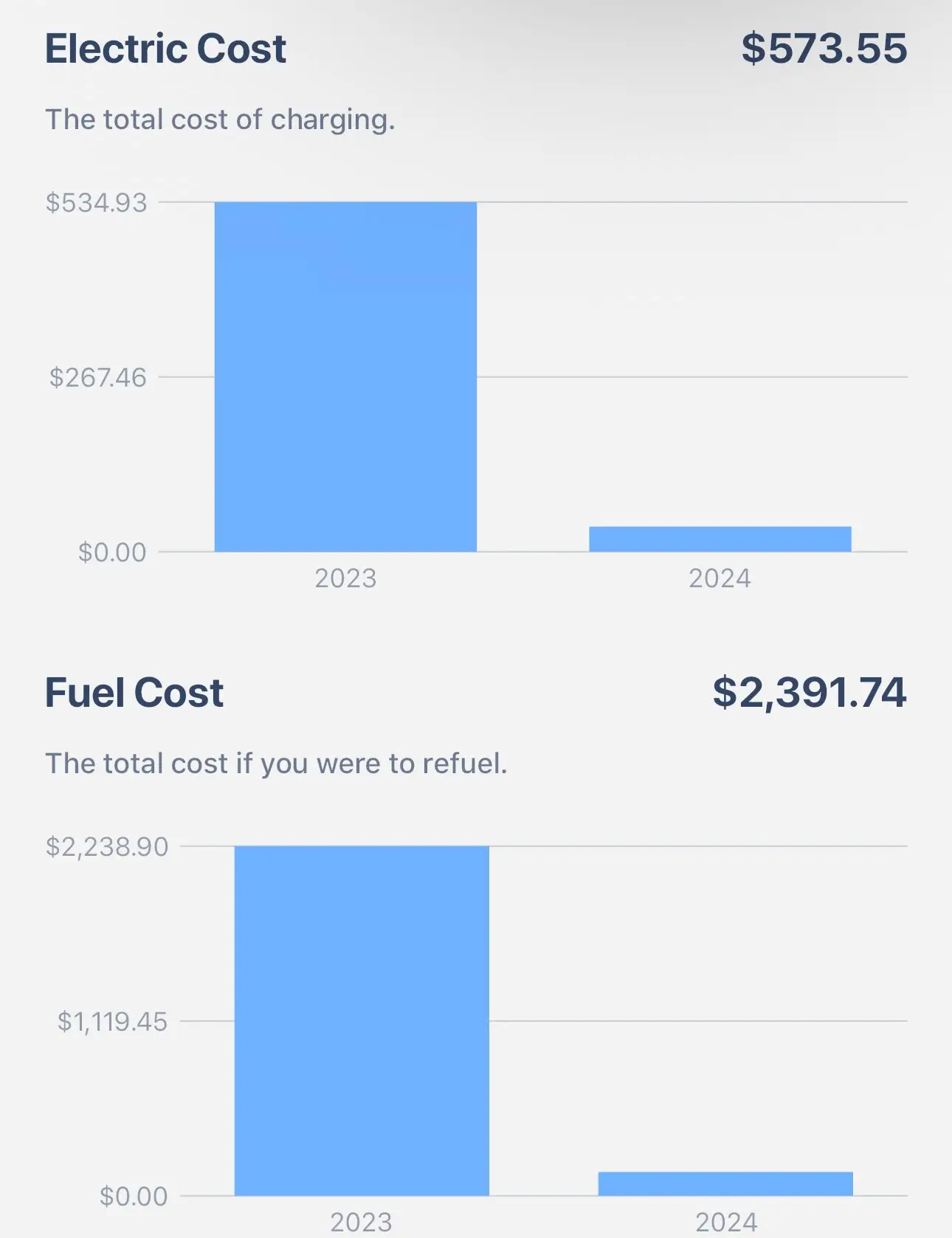Click the 2023 axis label under Electric Cost

pos(345,580)
